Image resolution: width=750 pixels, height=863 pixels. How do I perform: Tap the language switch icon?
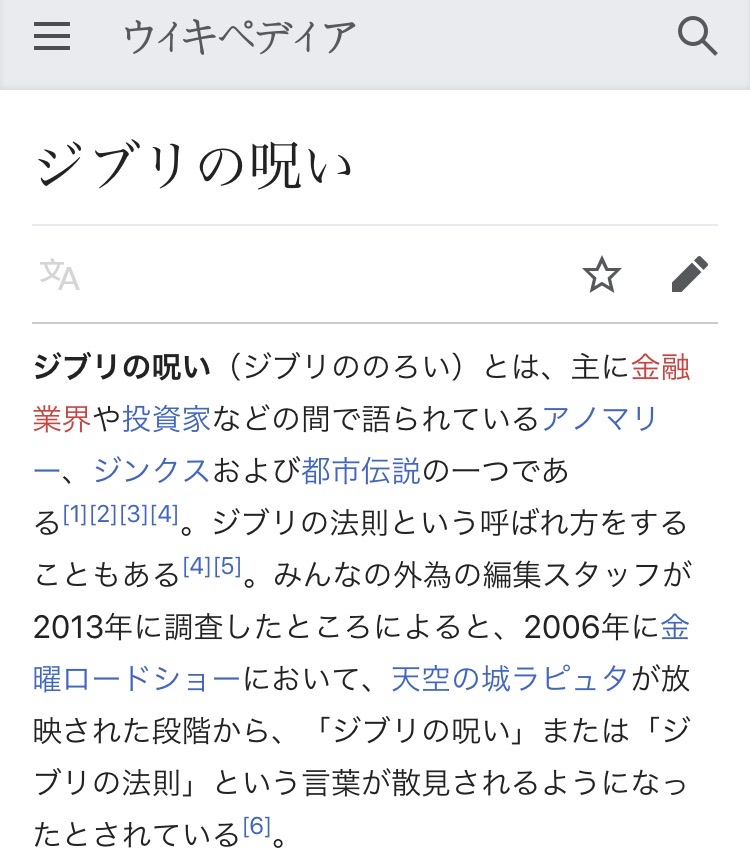(x=59, y=274)
